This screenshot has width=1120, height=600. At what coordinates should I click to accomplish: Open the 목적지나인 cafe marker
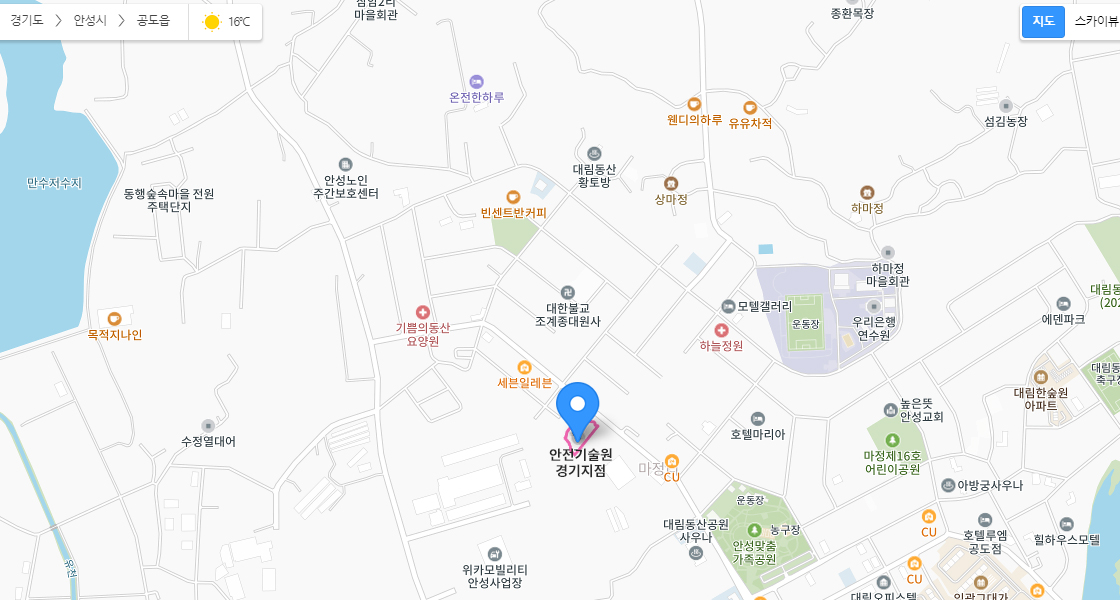click(x=114, y=319)
